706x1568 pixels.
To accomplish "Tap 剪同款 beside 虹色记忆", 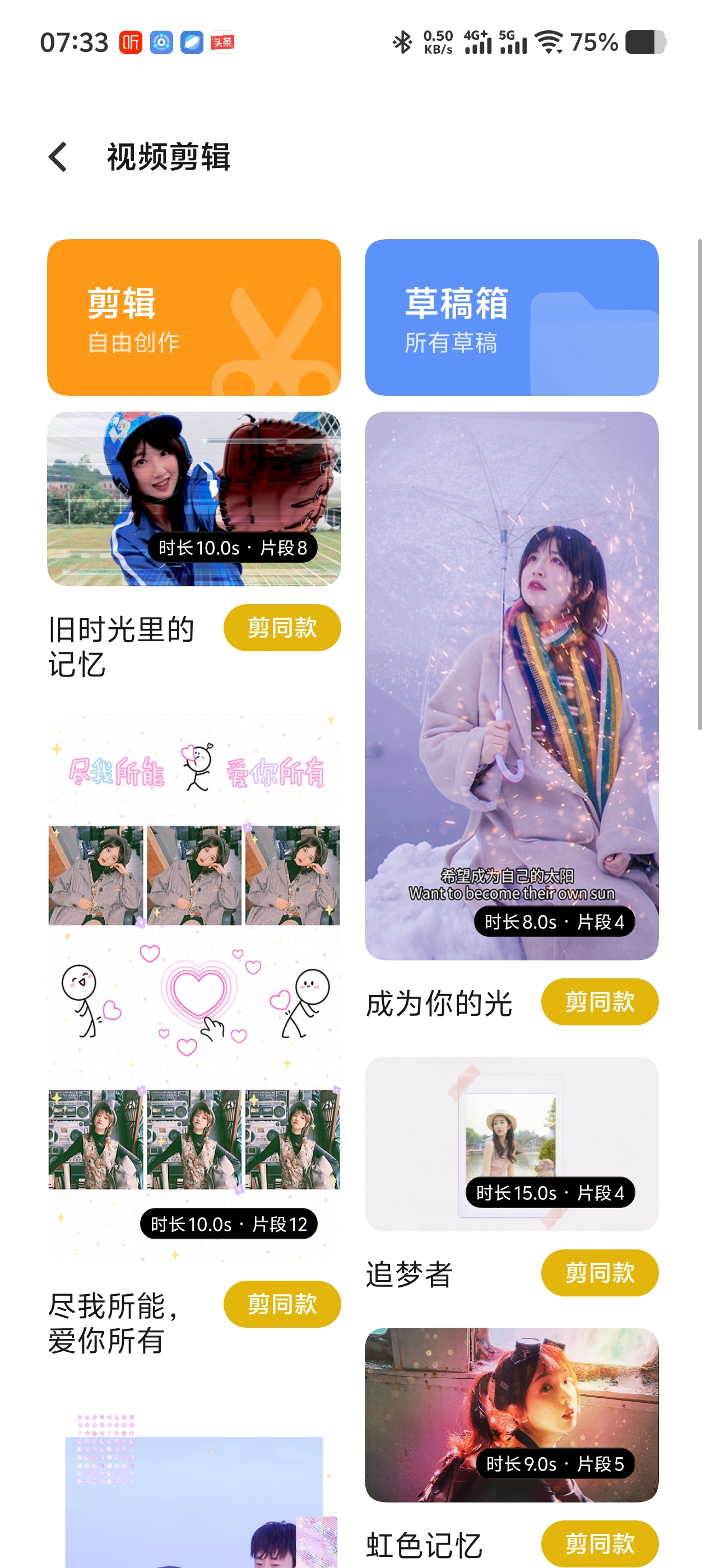I will (599, 1543).
